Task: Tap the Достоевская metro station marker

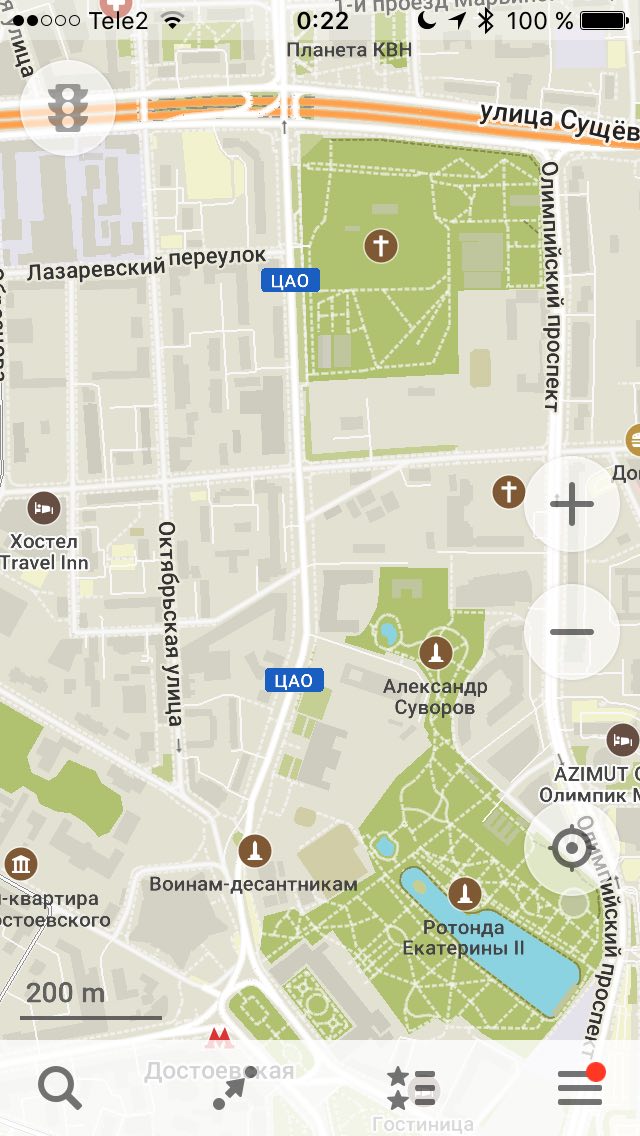Action: (x=219, y=1037)
